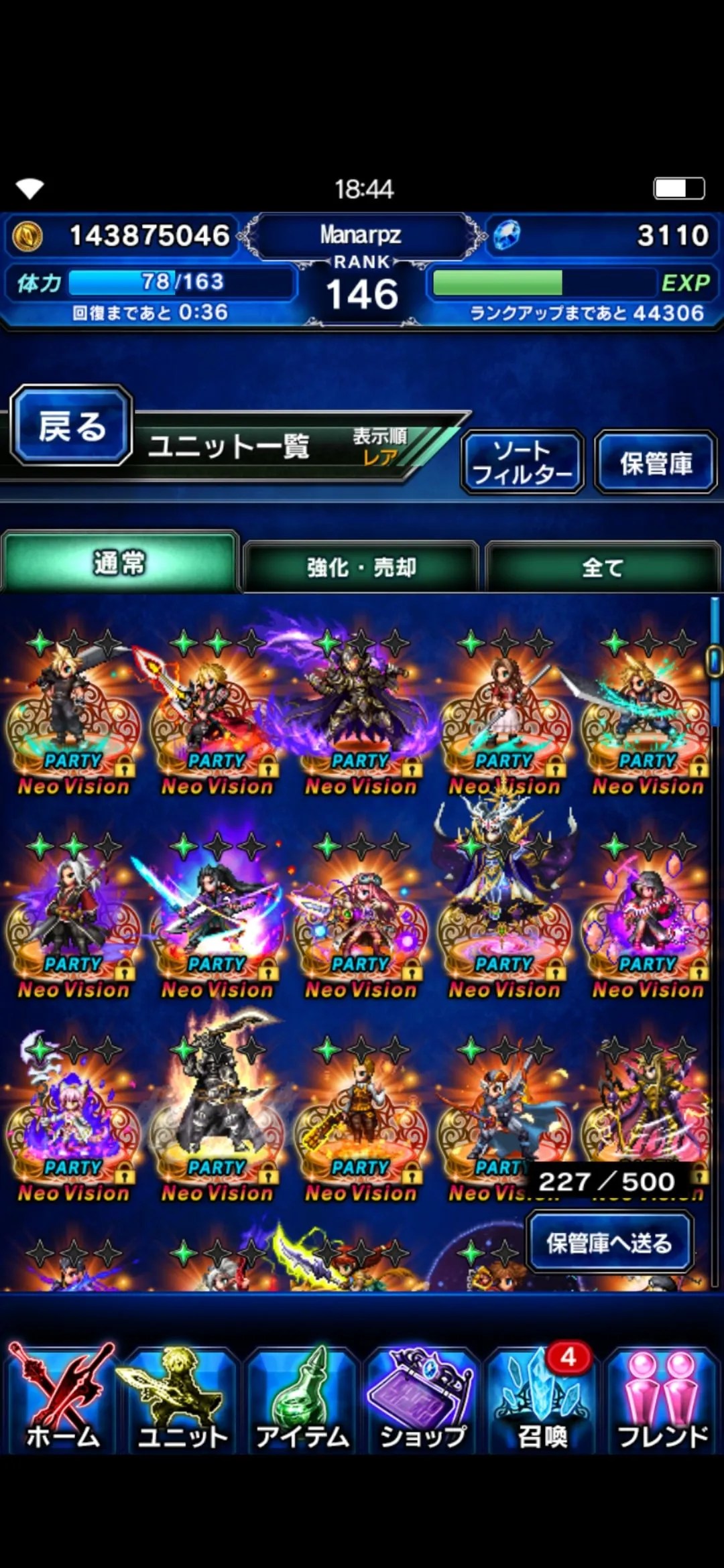Tap the 戻る back button

tap(71, 426)
